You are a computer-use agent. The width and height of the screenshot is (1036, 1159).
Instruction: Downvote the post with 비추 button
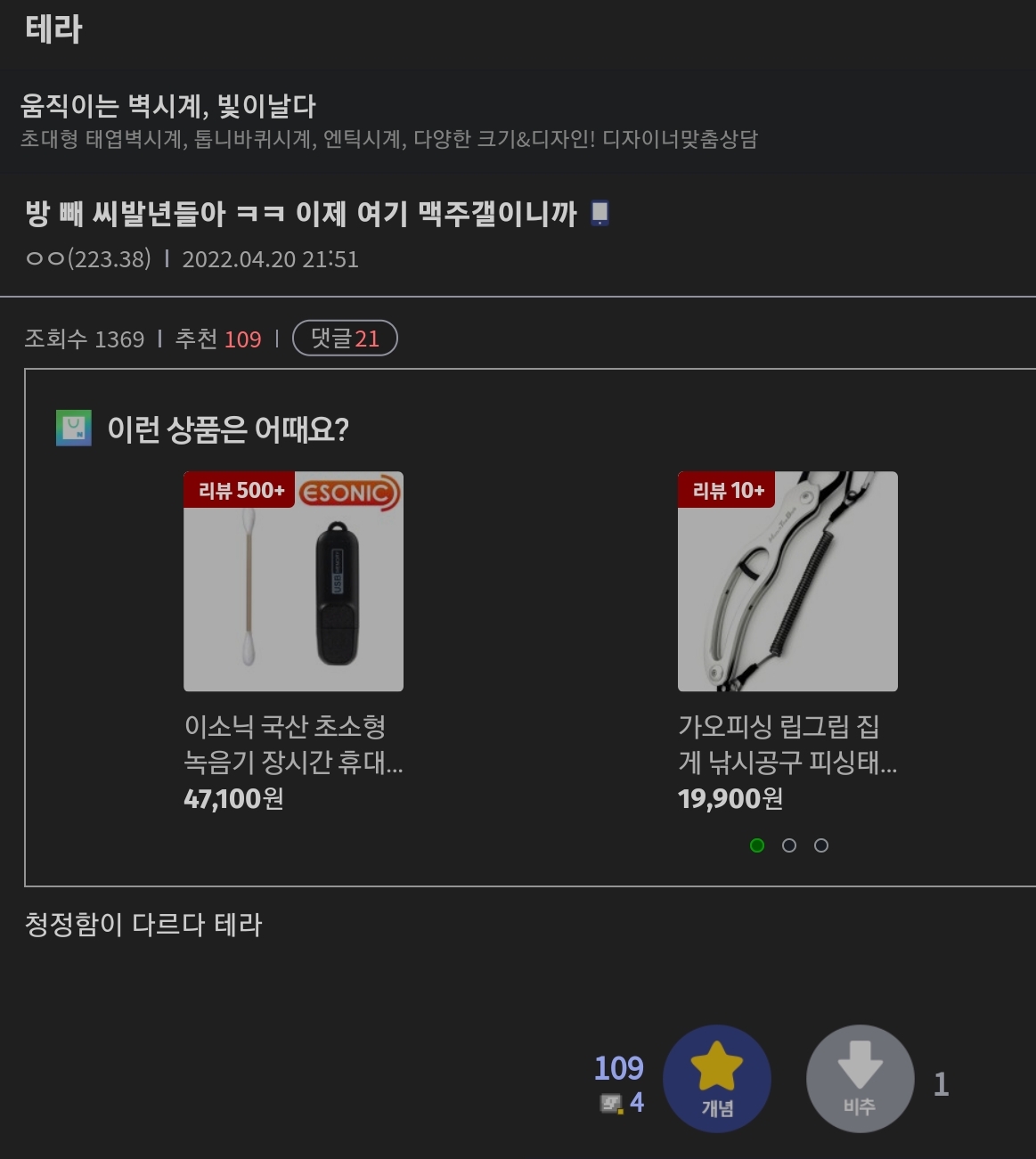tap(860, 1079)
